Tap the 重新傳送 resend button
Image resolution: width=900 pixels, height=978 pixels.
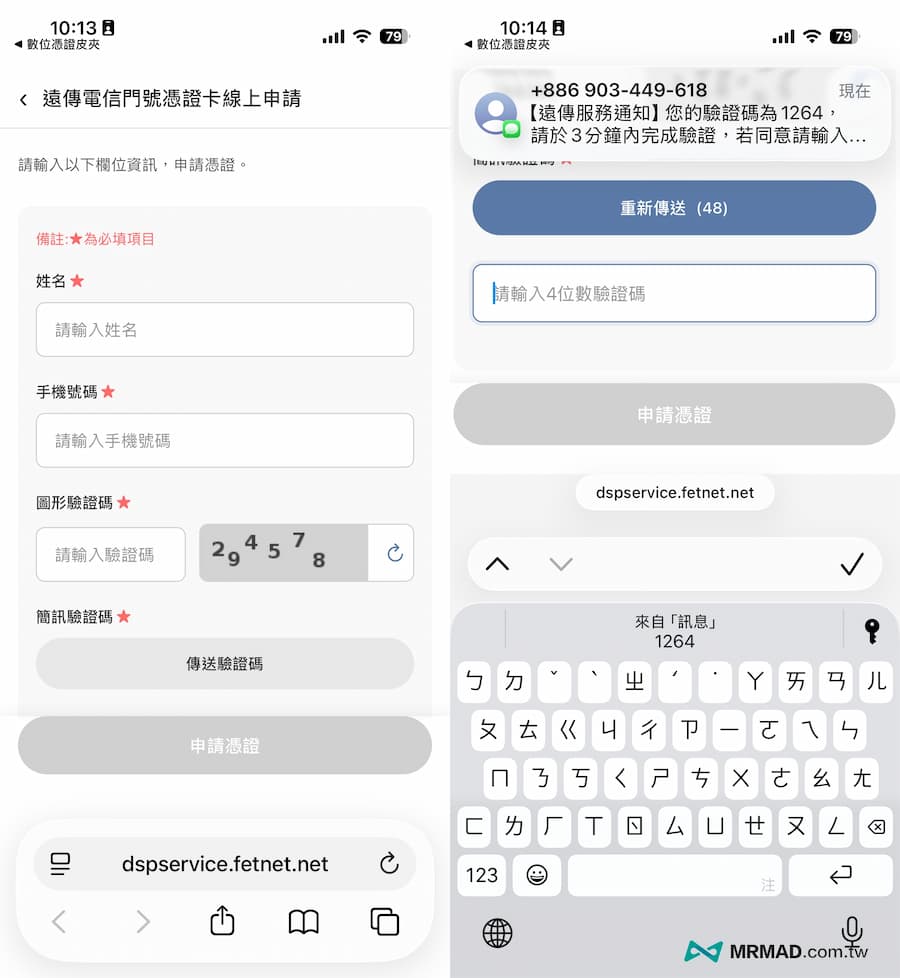(675, 208)
